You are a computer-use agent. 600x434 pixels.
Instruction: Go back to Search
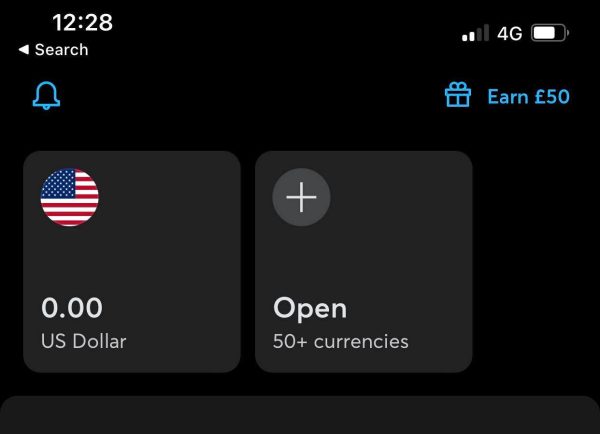[53, 50]
